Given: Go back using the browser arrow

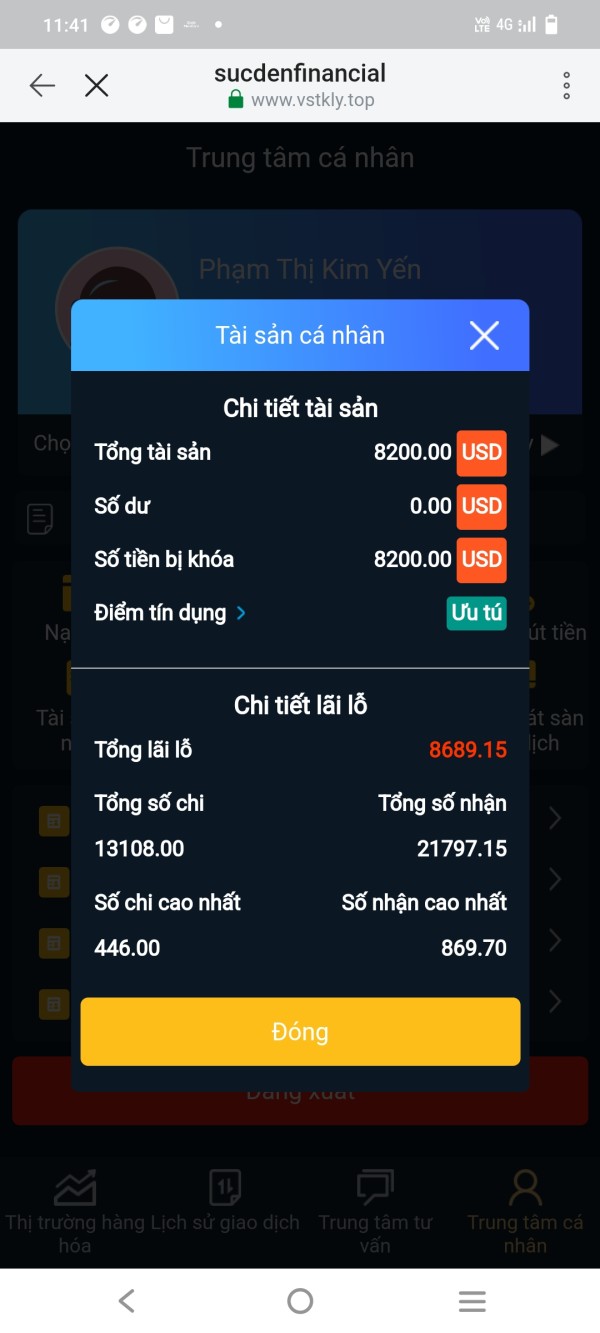Looking at the screenshot, I should (x=42, y=86).
